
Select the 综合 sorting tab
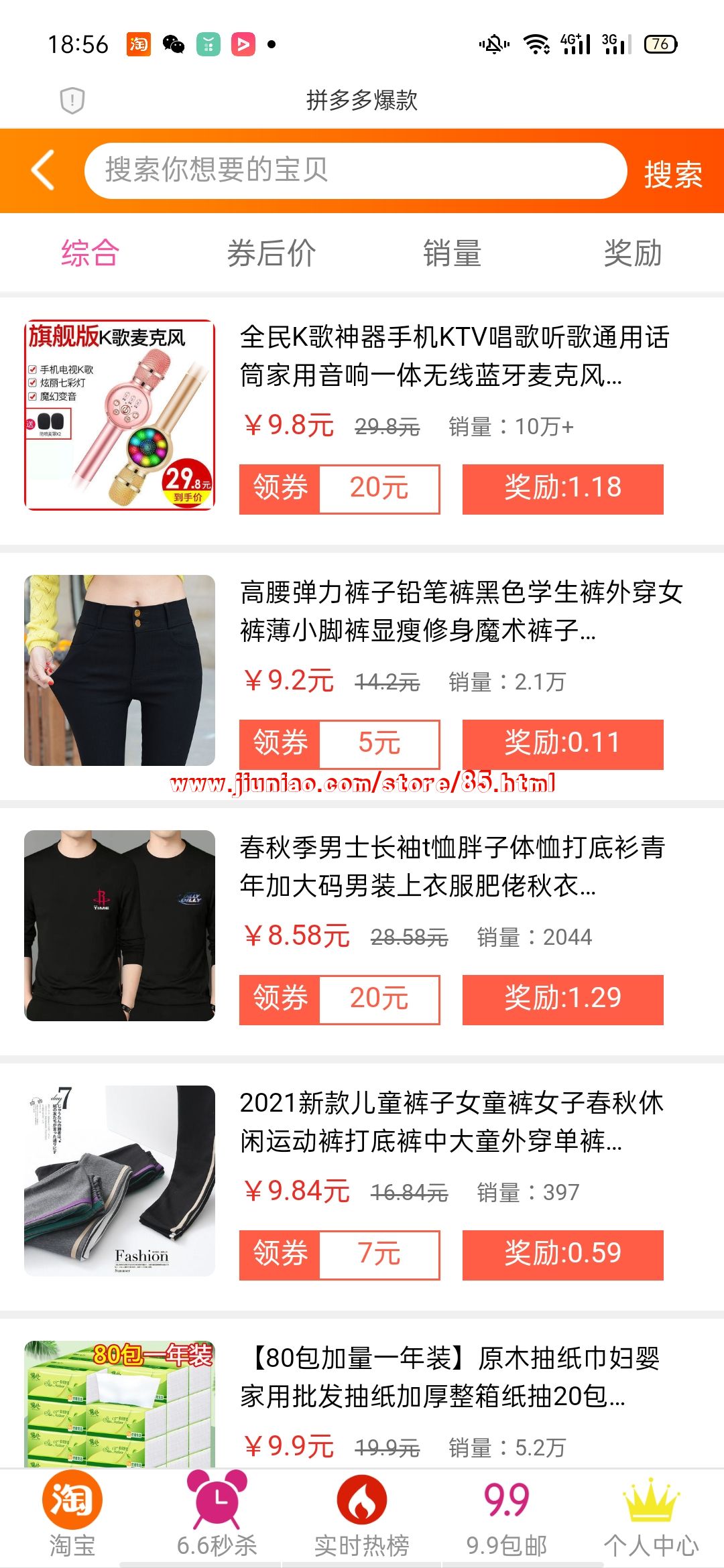90,253
